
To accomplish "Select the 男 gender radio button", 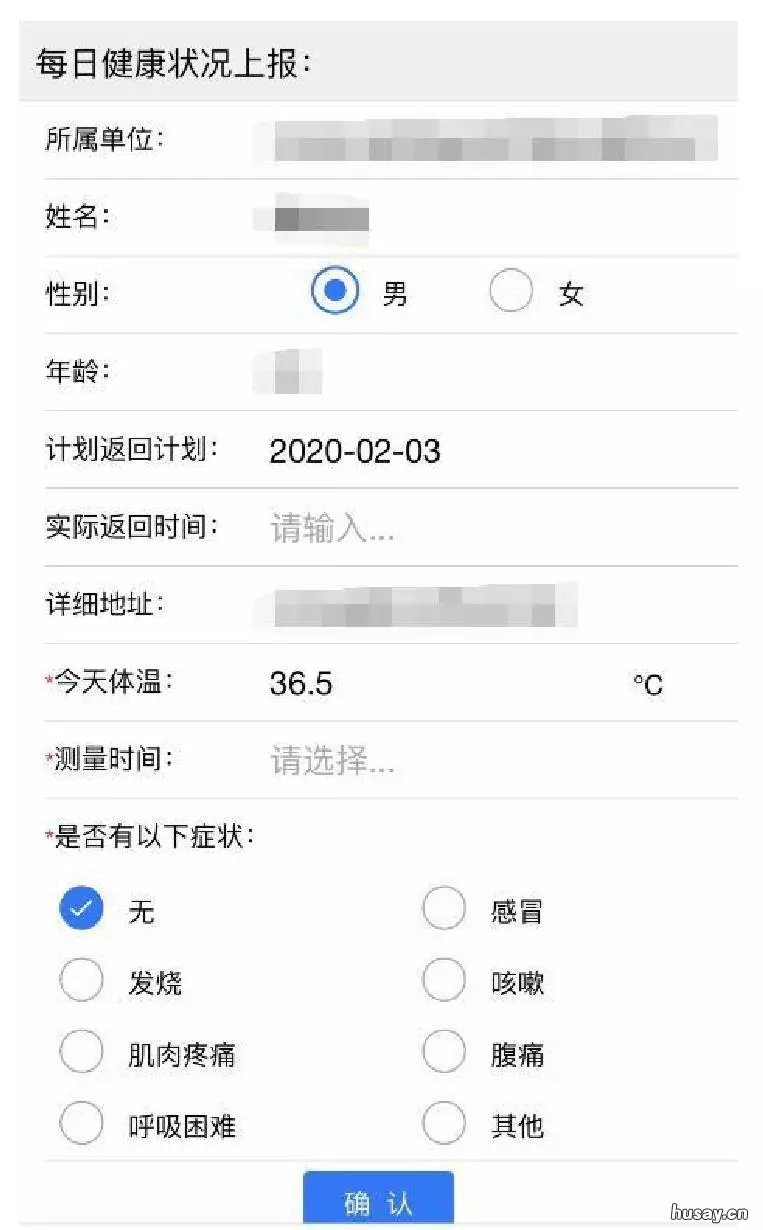I will pos(337,290).
